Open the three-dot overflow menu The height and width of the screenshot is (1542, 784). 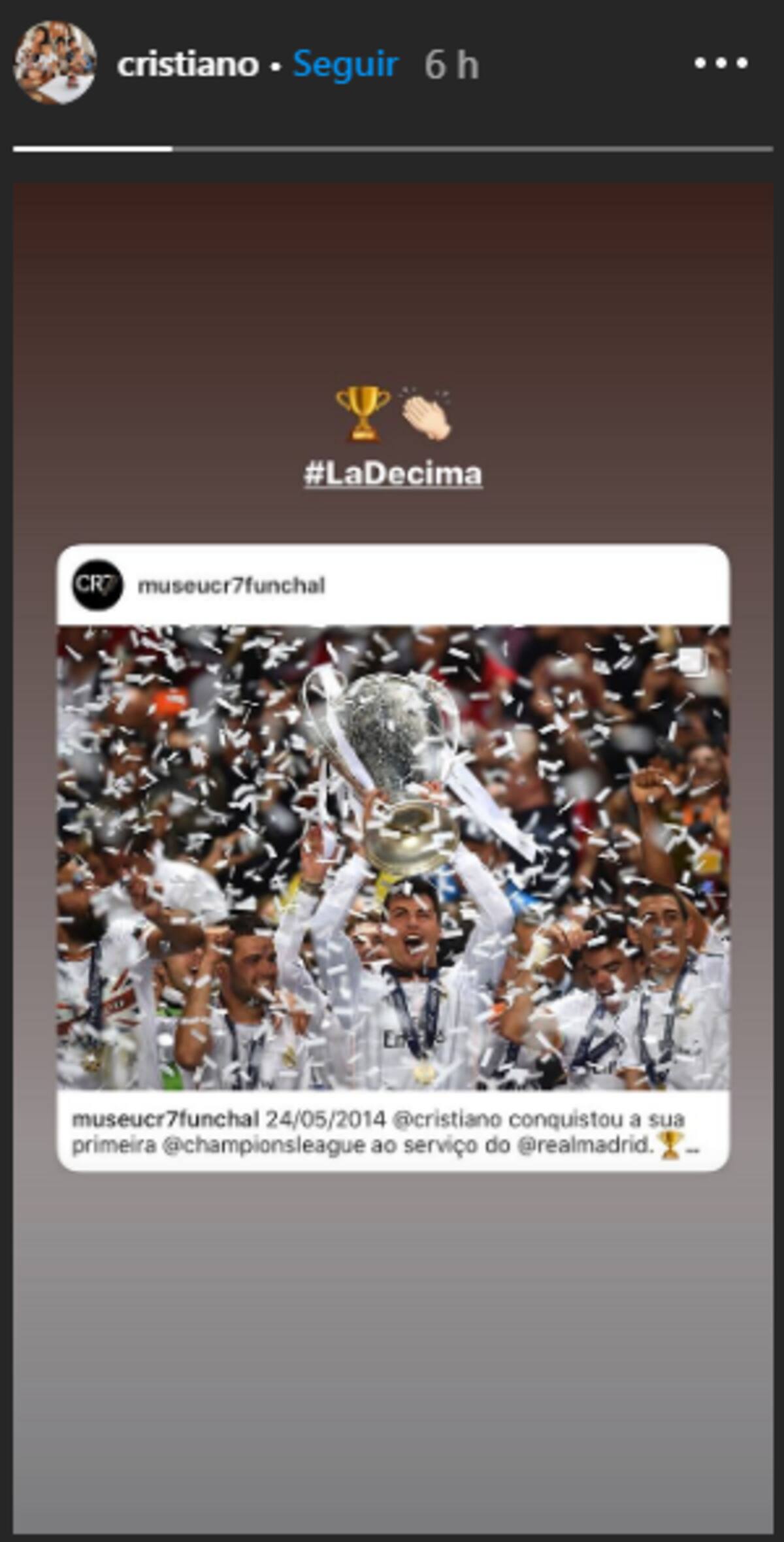[721, 63]
